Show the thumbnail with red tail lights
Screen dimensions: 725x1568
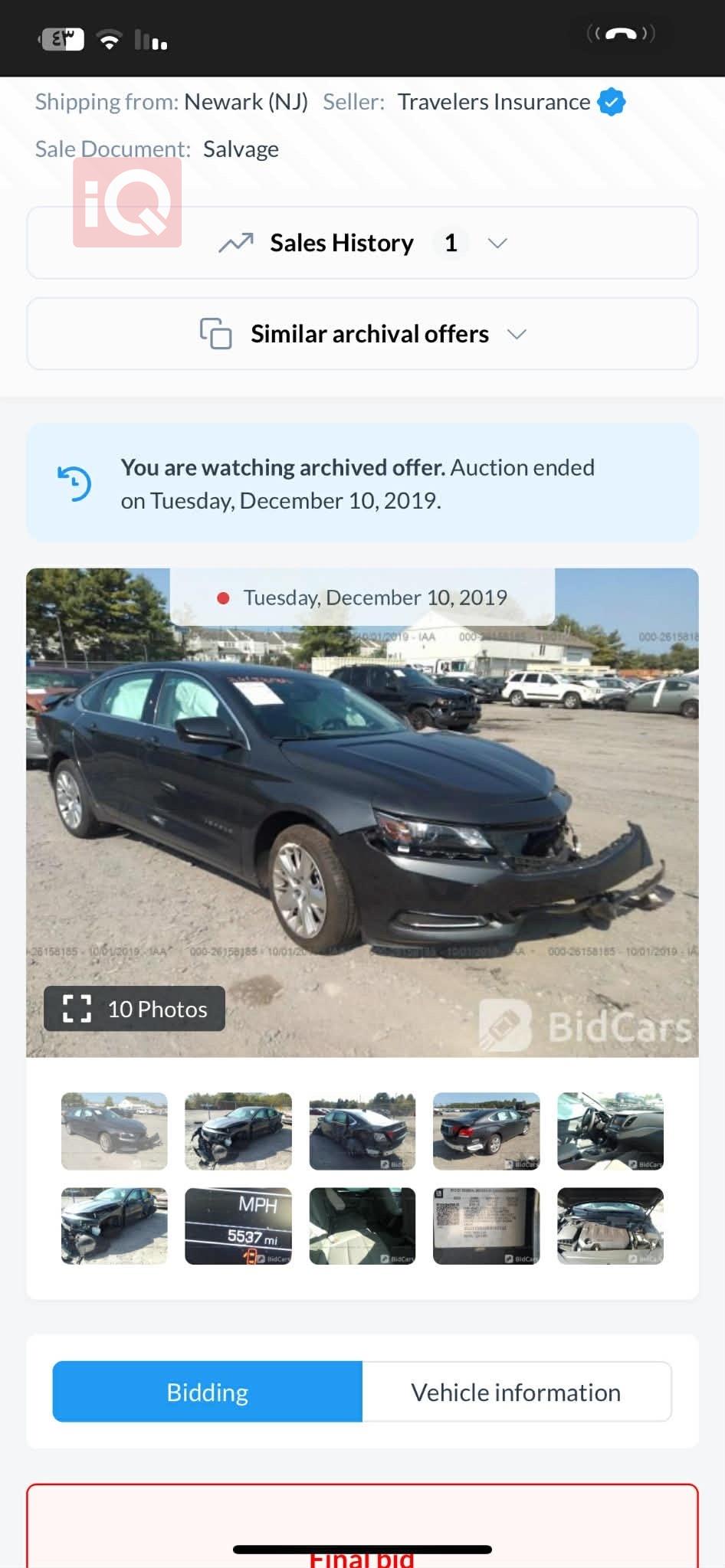click(x=486, y=1131)
